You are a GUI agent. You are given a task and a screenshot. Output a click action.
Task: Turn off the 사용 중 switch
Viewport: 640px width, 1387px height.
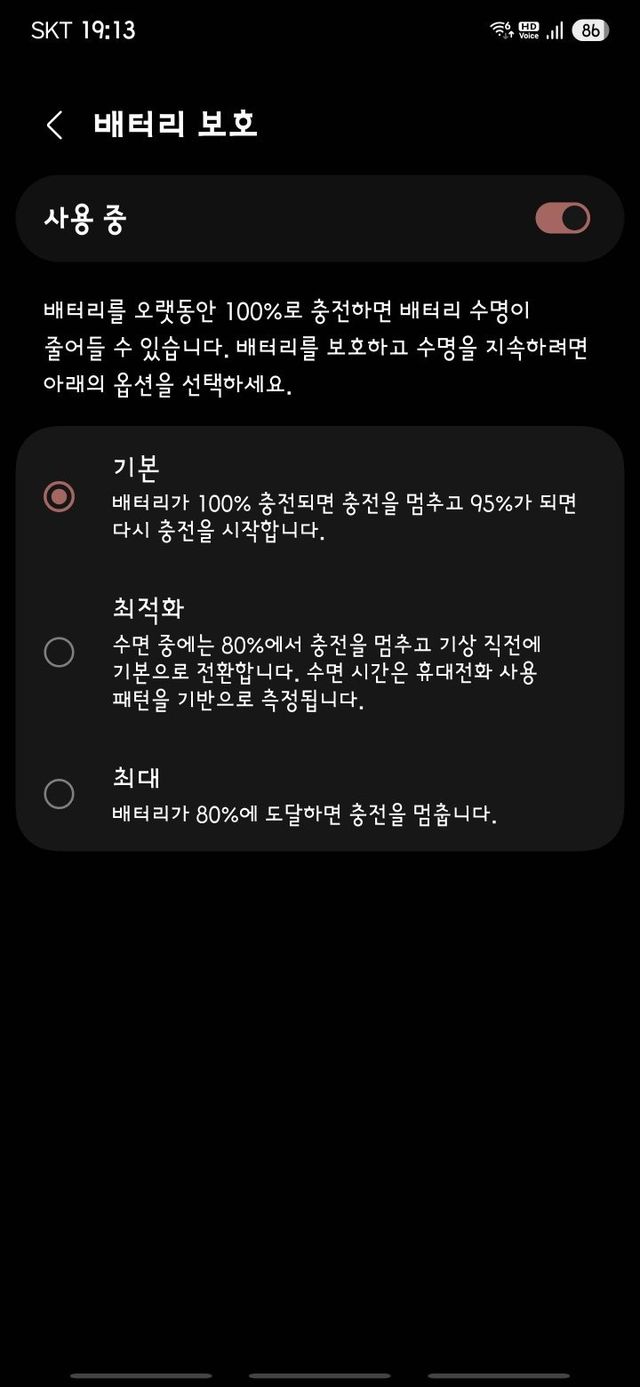[x=562, y=218]
